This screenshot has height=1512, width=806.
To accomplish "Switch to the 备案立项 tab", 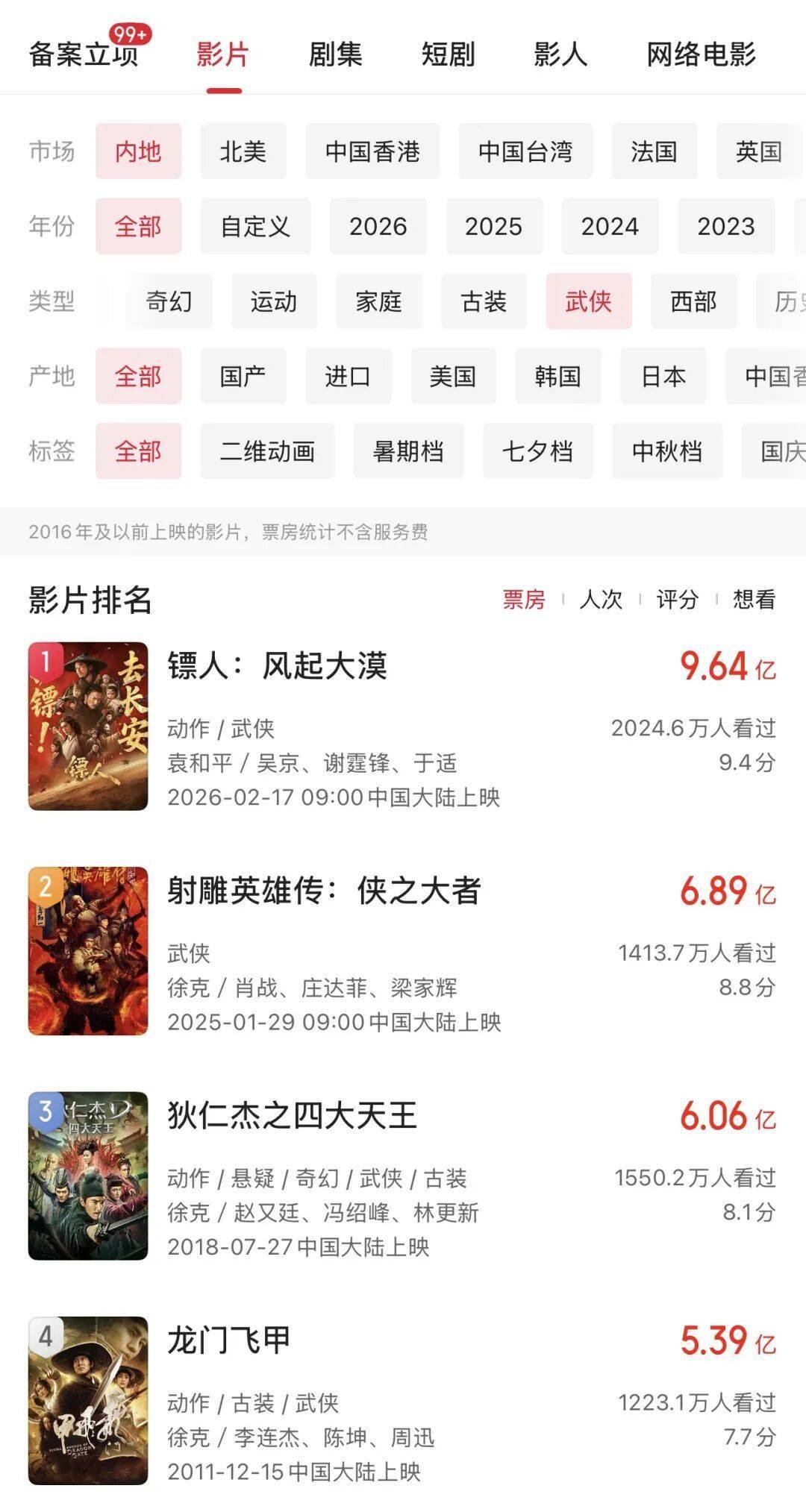I will click(x=84, y=54).
